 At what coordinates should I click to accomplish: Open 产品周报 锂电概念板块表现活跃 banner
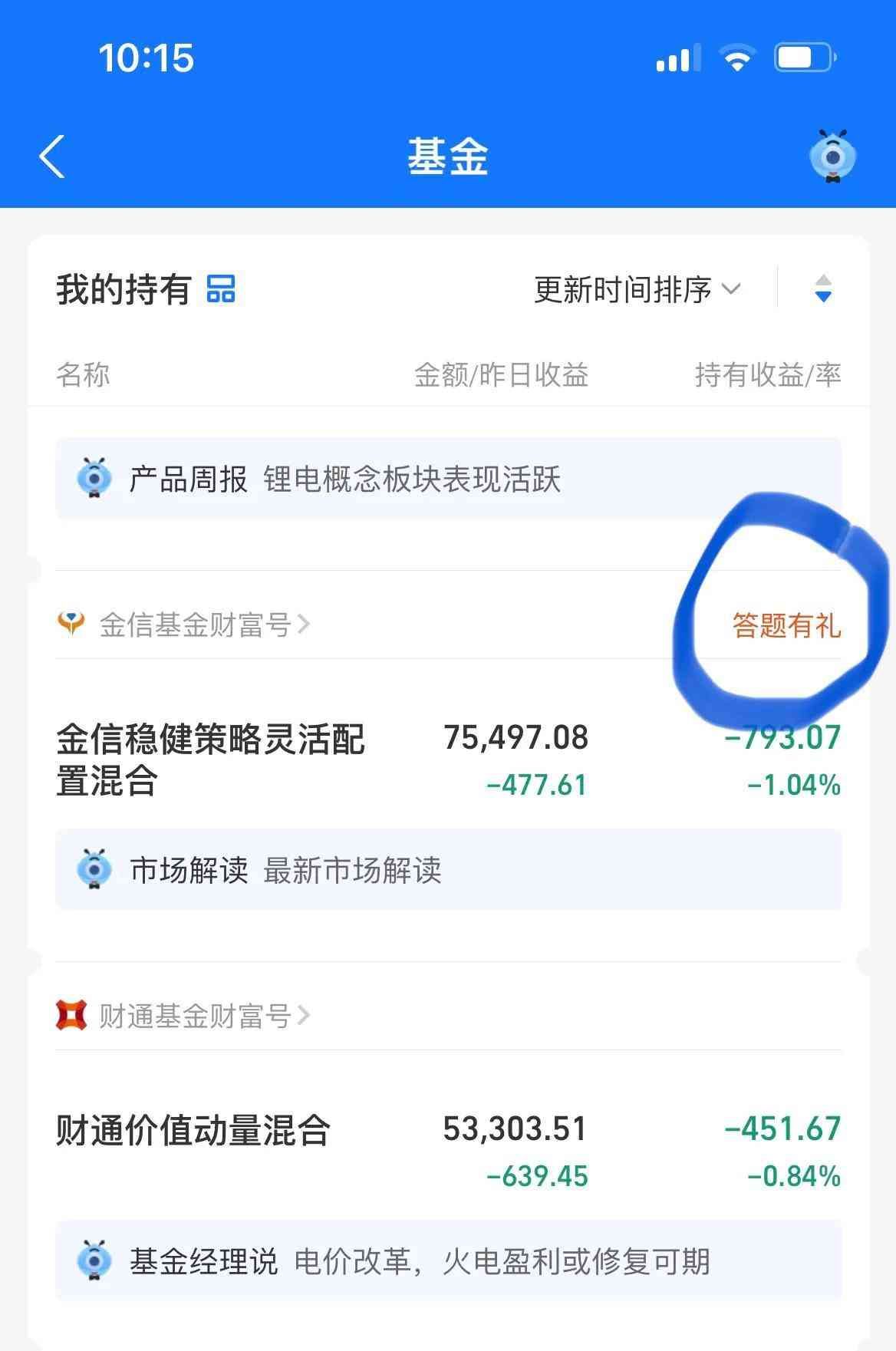pos(448,479)
